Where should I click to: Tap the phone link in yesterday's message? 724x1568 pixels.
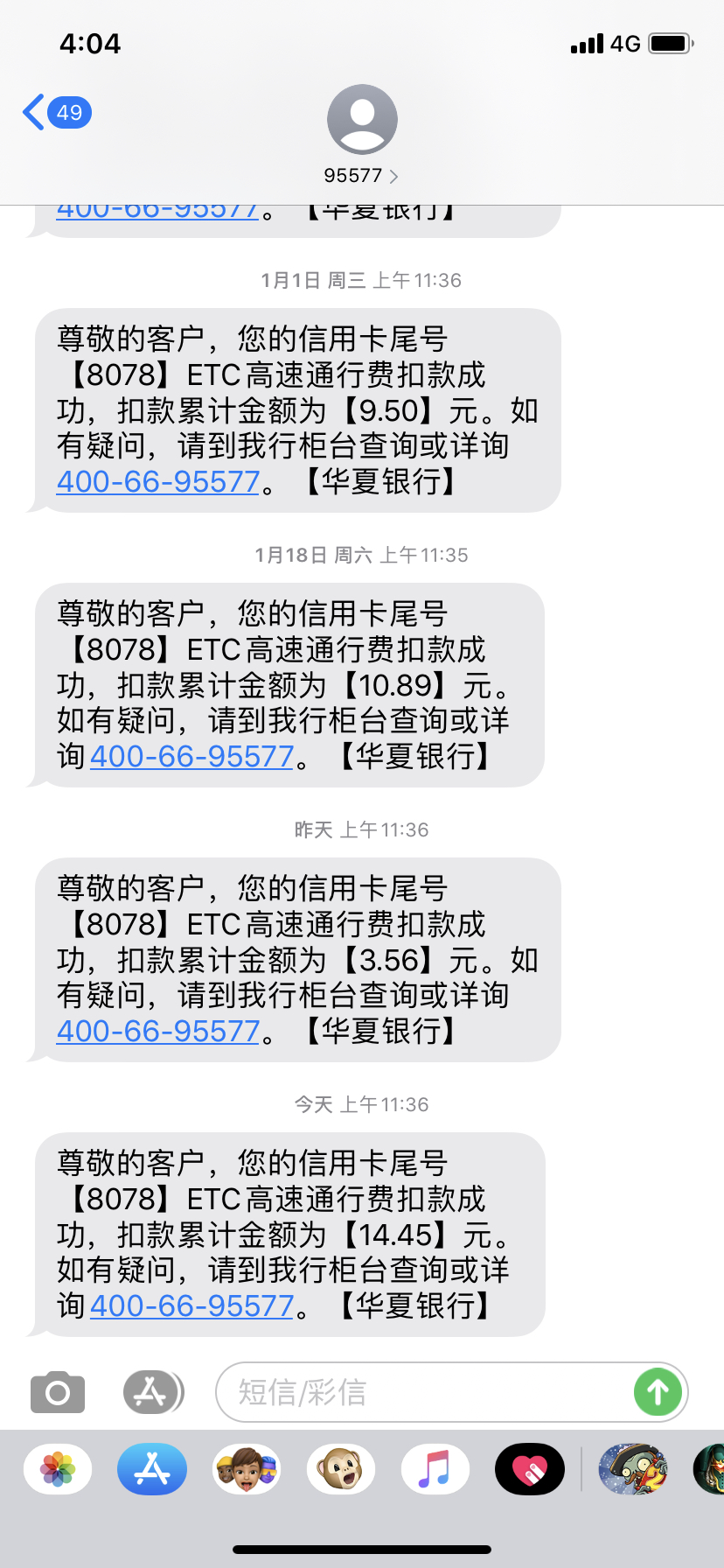[157, 1032]
